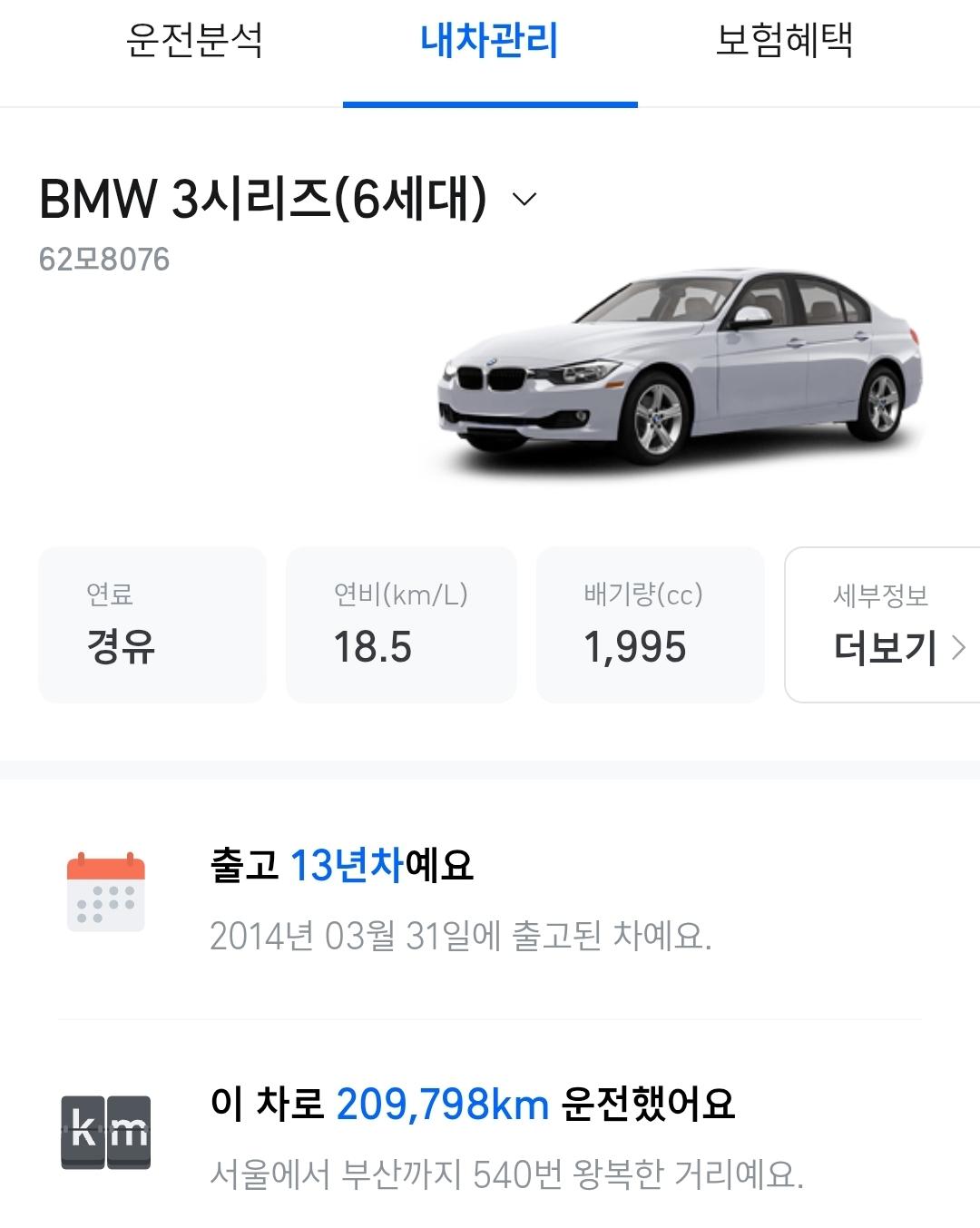
Task: Switch to the 운전분석 tab
Action: pyautogui.click(x=194, y=42)
